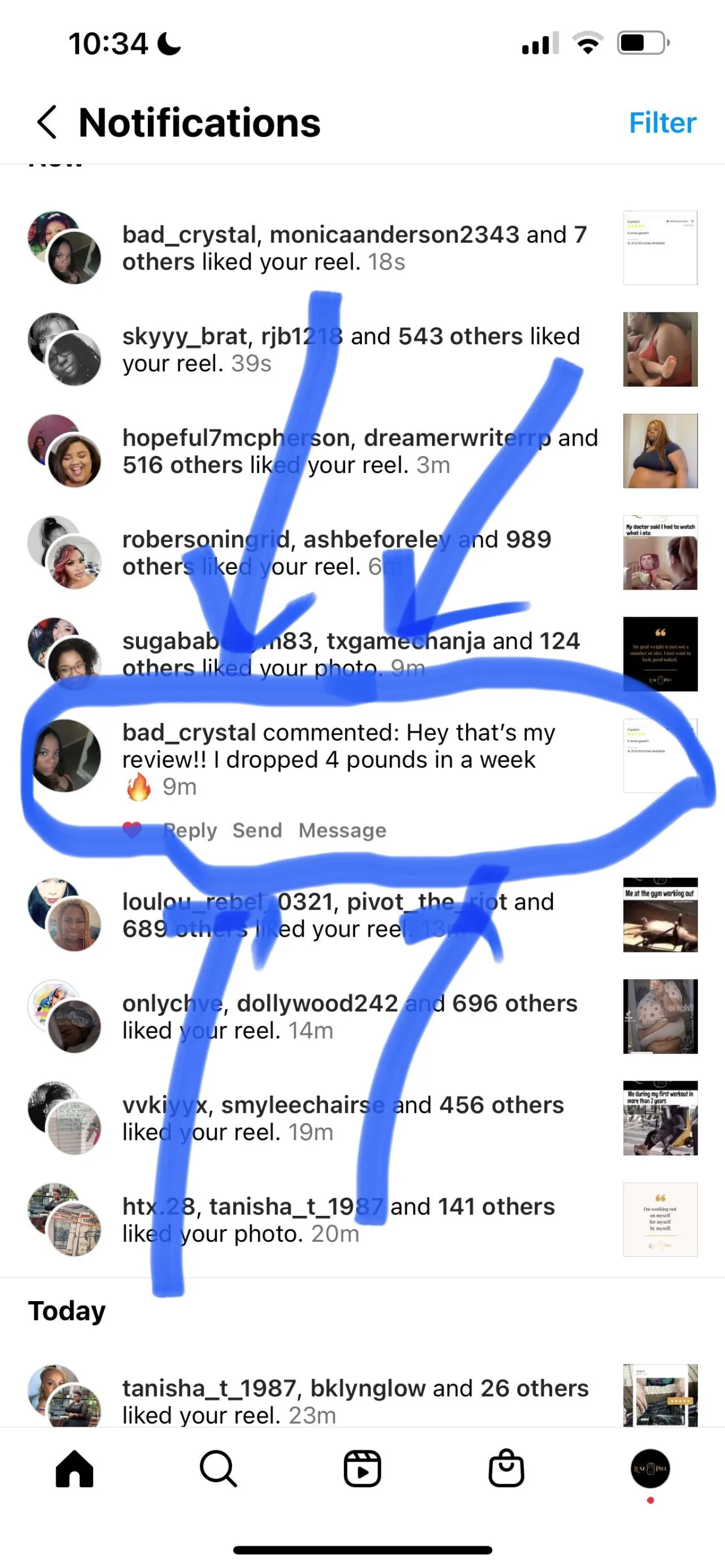This screenshot has width=725, height=1568.
Task: Open skyyy_brat and 543 others liked notification
Action: click(350, 349)
